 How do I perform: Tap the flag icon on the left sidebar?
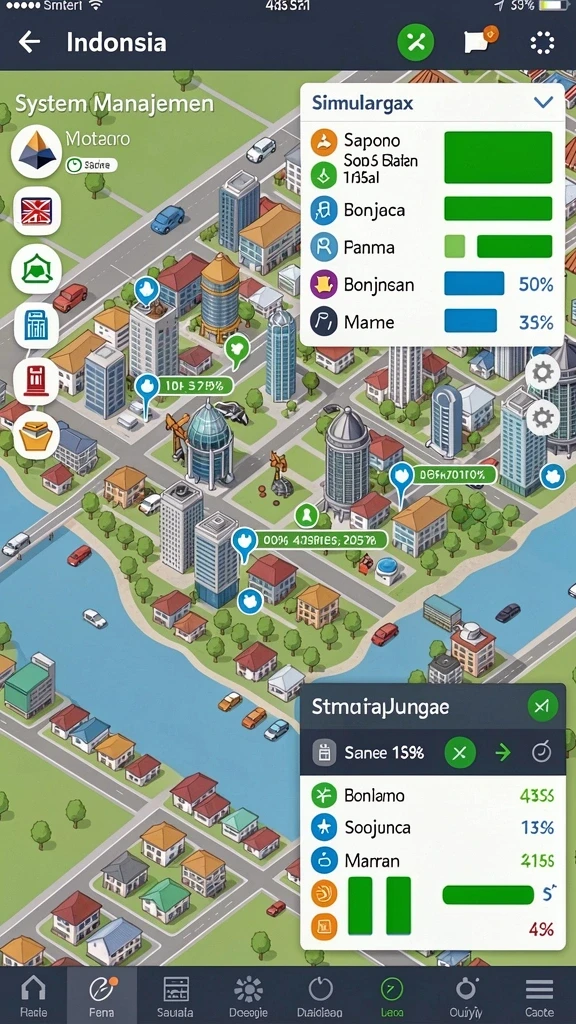click(x=37, y=211)
